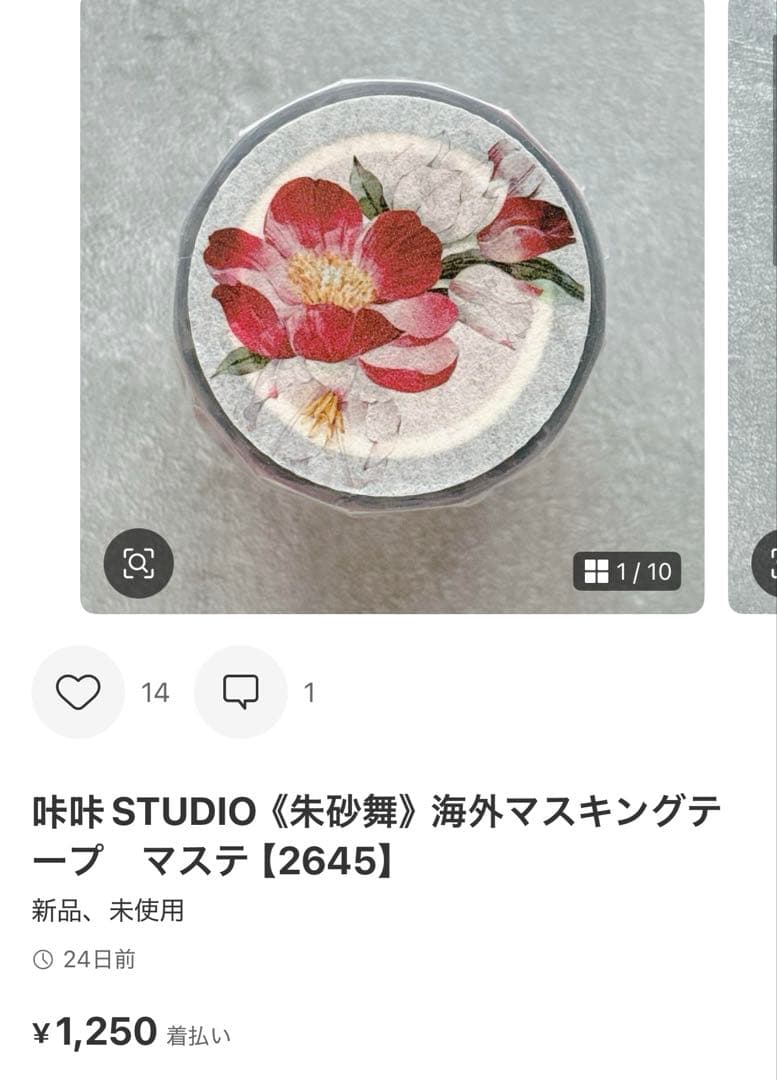Tap the image search lens icon on photo
This screenshot has height=1080, width=777.
click(x=140, y=565)
